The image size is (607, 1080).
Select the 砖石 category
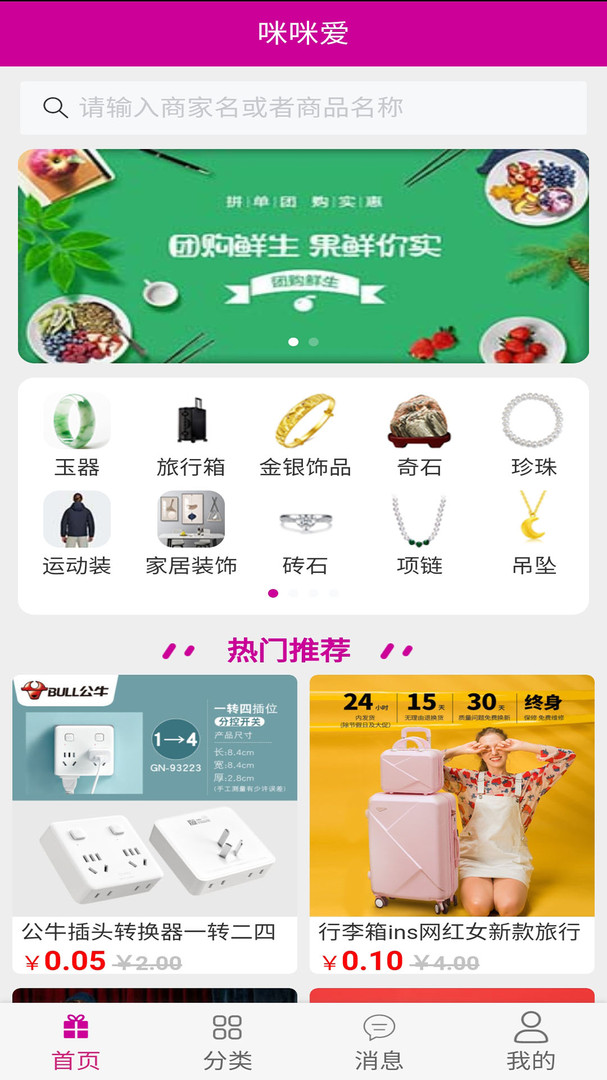(x=305, y=534)
